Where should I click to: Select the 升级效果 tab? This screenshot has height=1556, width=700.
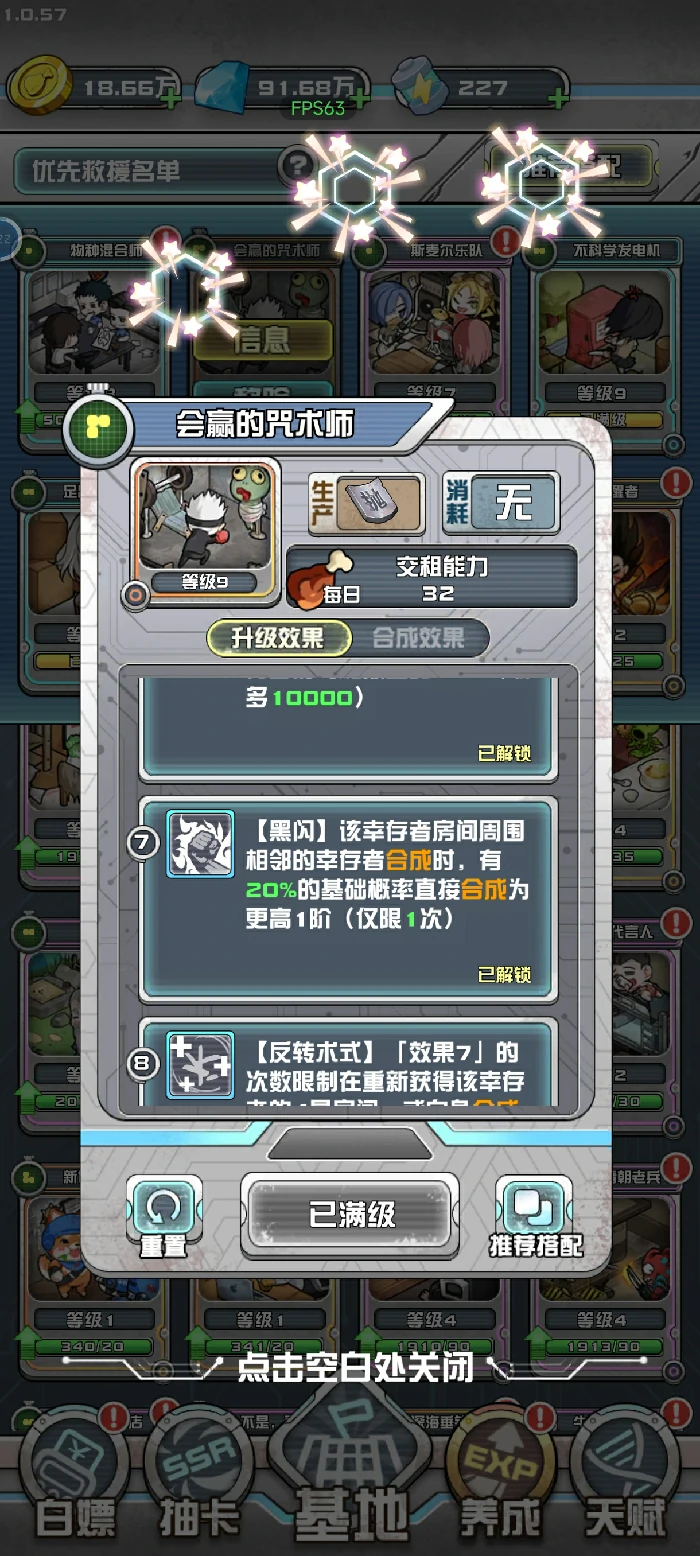[x=279, y=638]
